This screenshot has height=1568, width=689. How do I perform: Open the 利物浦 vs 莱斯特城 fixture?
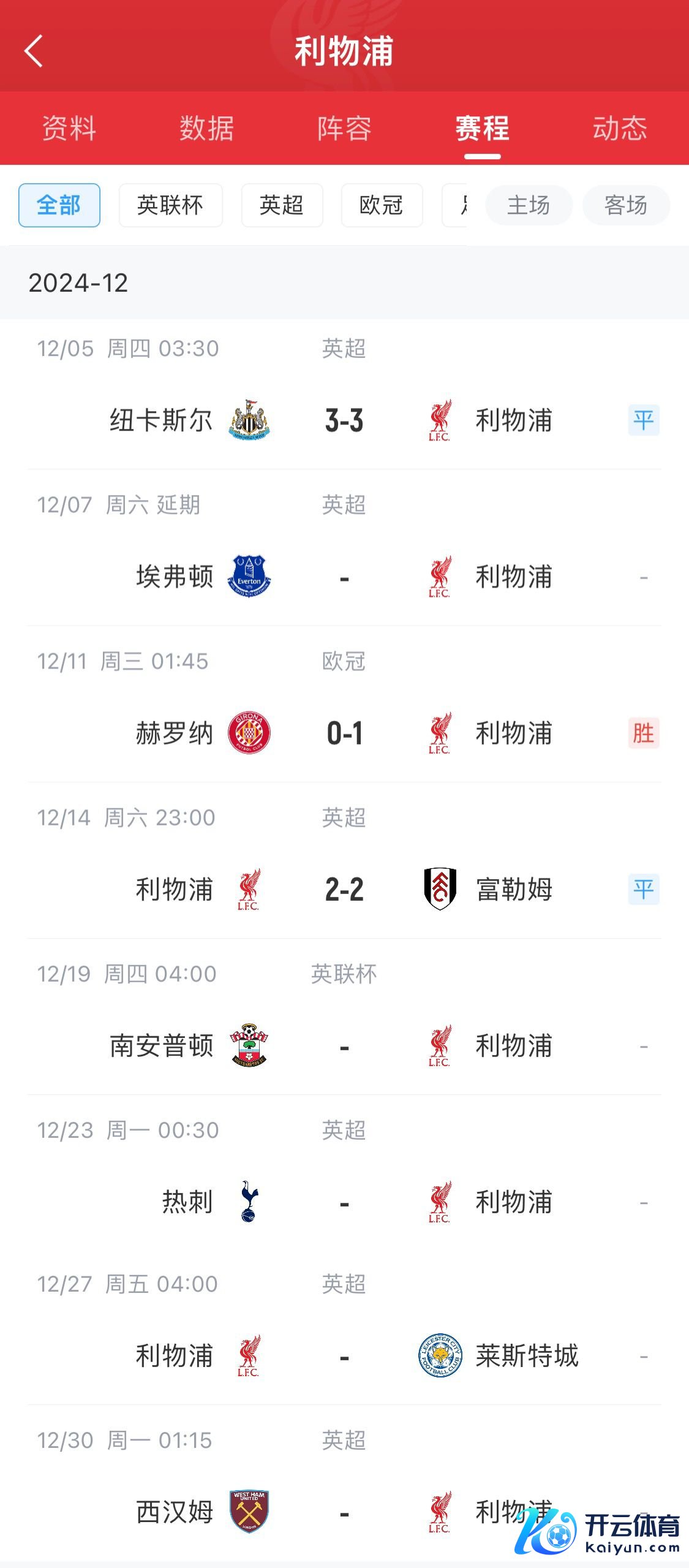click(x=344, y=1355)
